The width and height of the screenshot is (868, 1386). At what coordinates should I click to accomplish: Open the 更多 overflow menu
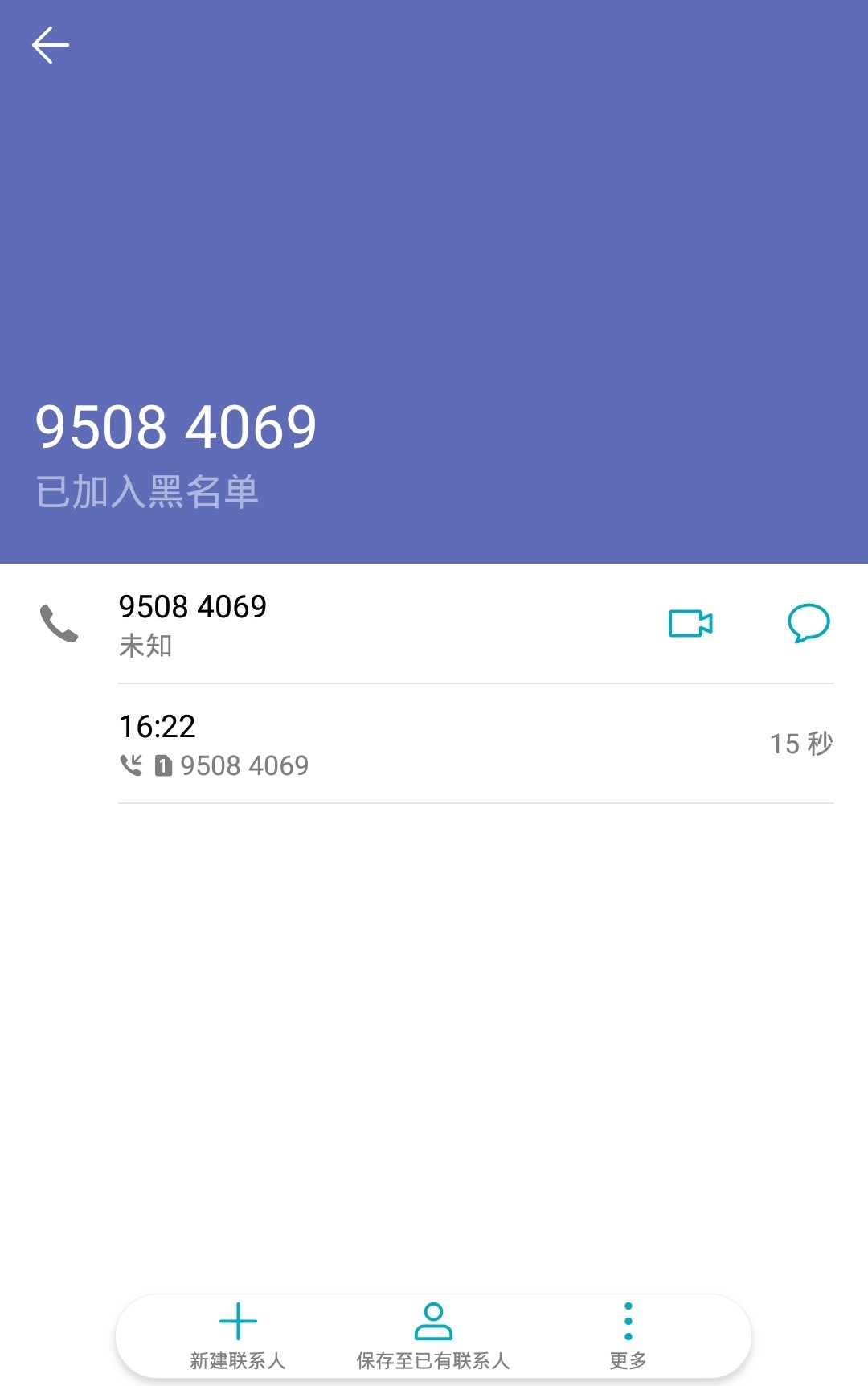point(628,1336)
